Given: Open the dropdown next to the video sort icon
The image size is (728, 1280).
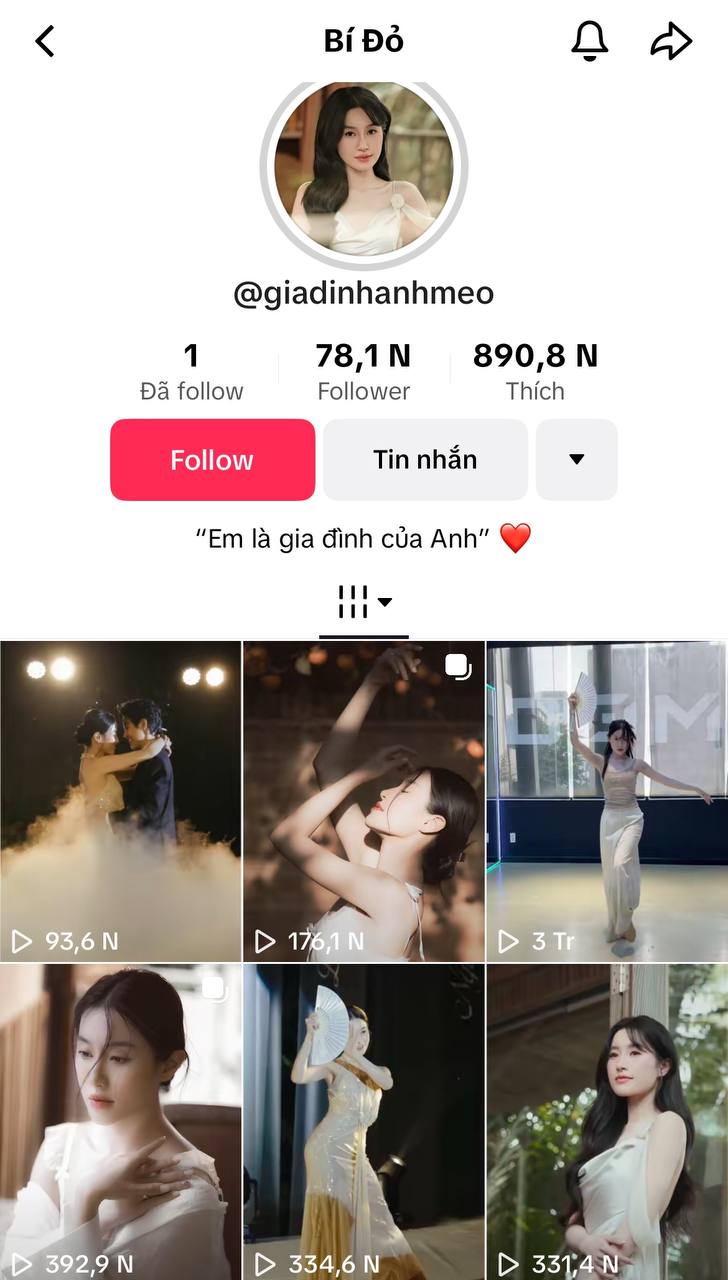Looking at the screenshot, I should point(385,602).
